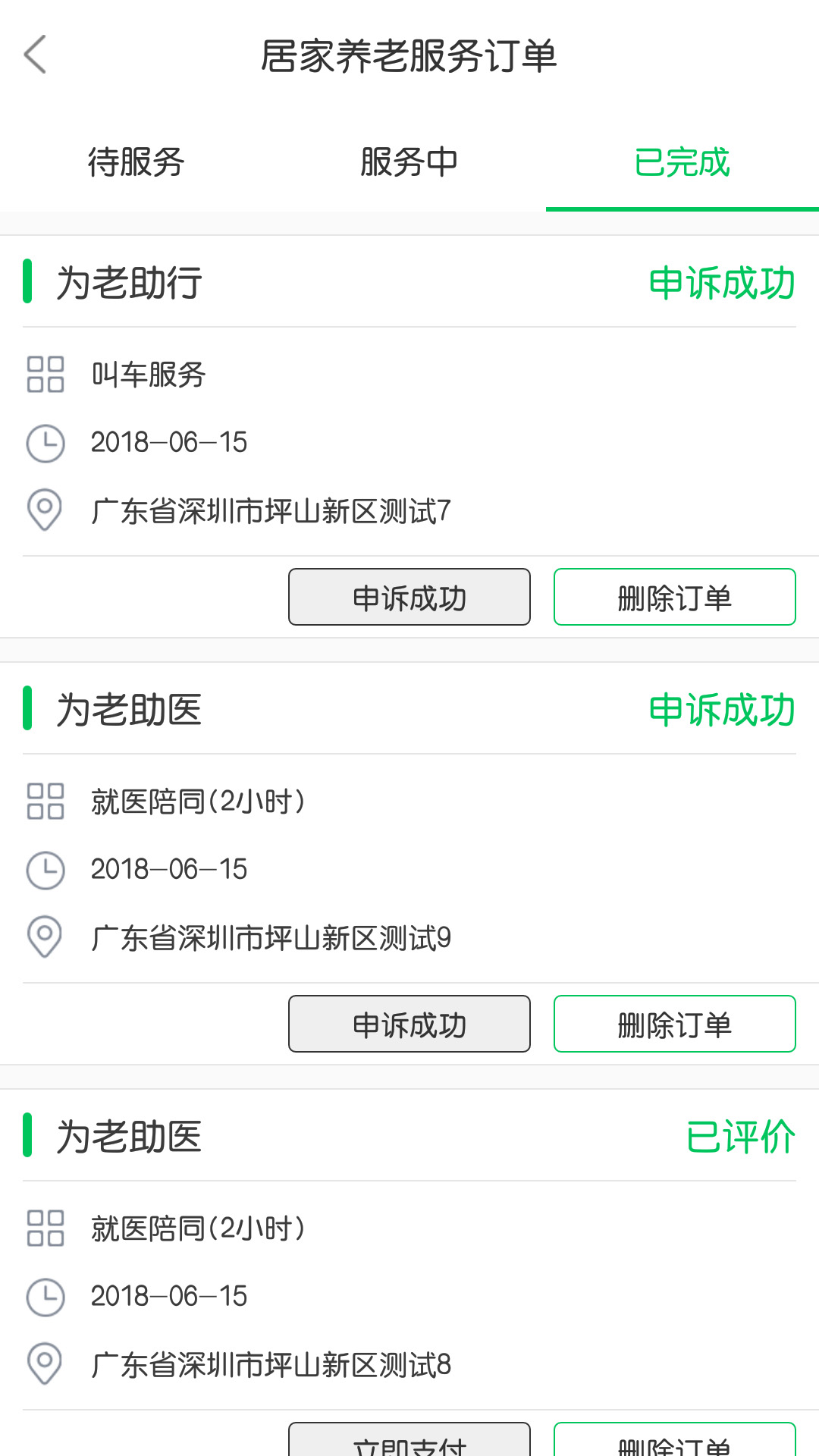
Task: Switch to the 待服务 tab
Action: point(136,162)
